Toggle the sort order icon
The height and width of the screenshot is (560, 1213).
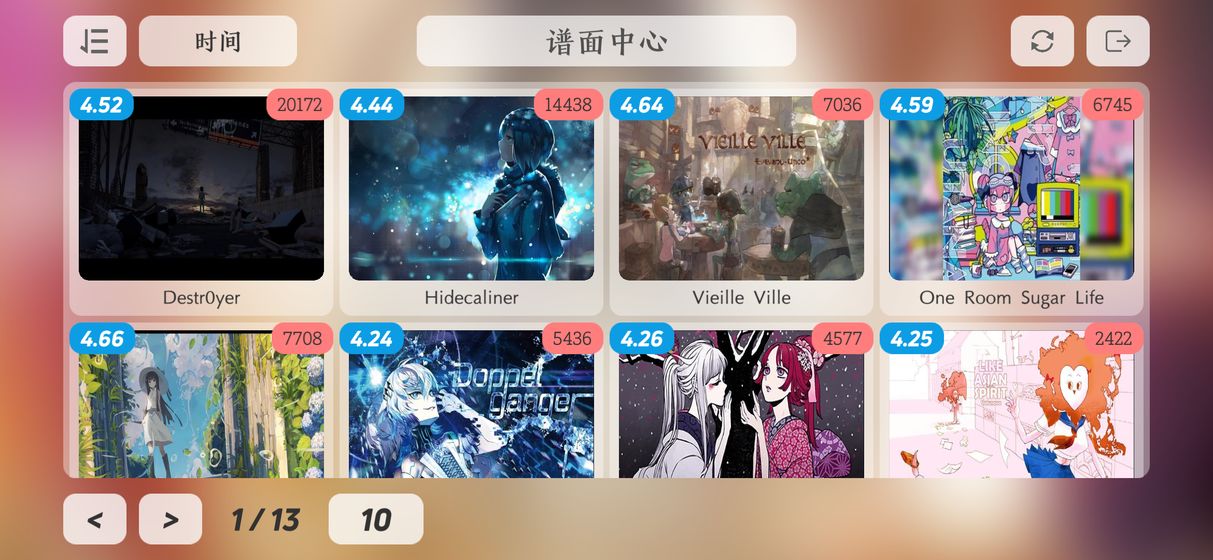95,41
